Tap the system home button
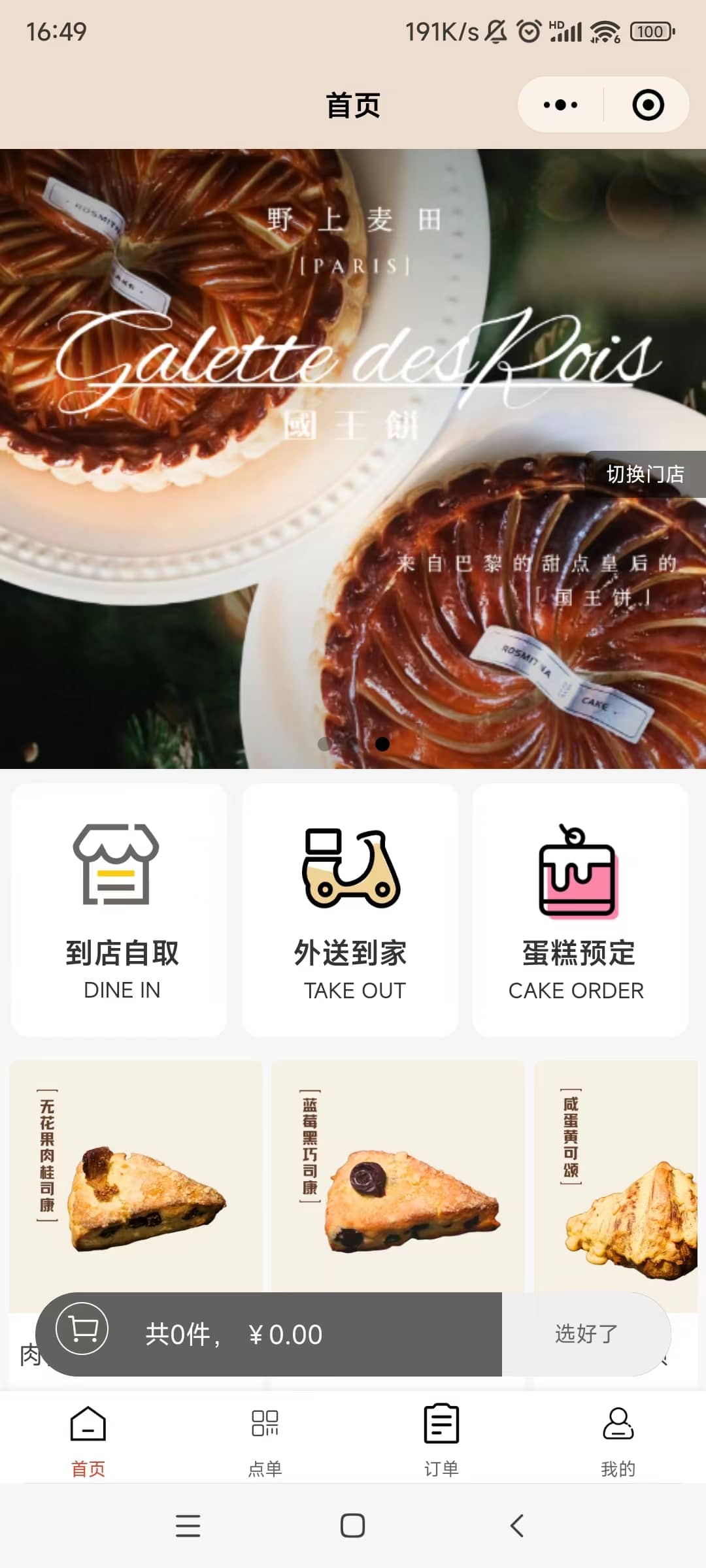The width and height of the screenshot is (706, 1568). pos(352,1526)
